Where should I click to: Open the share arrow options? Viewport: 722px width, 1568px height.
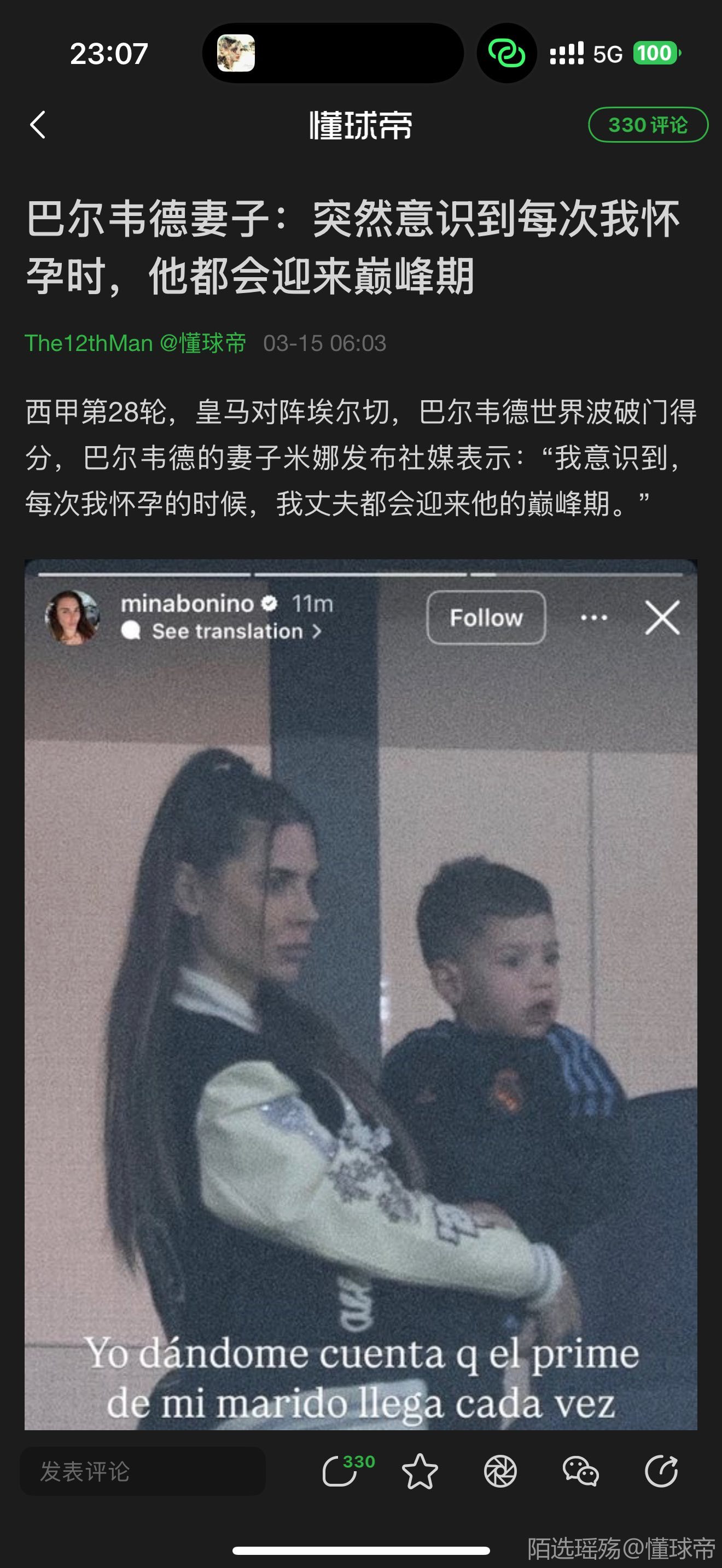coord(661,1471)
